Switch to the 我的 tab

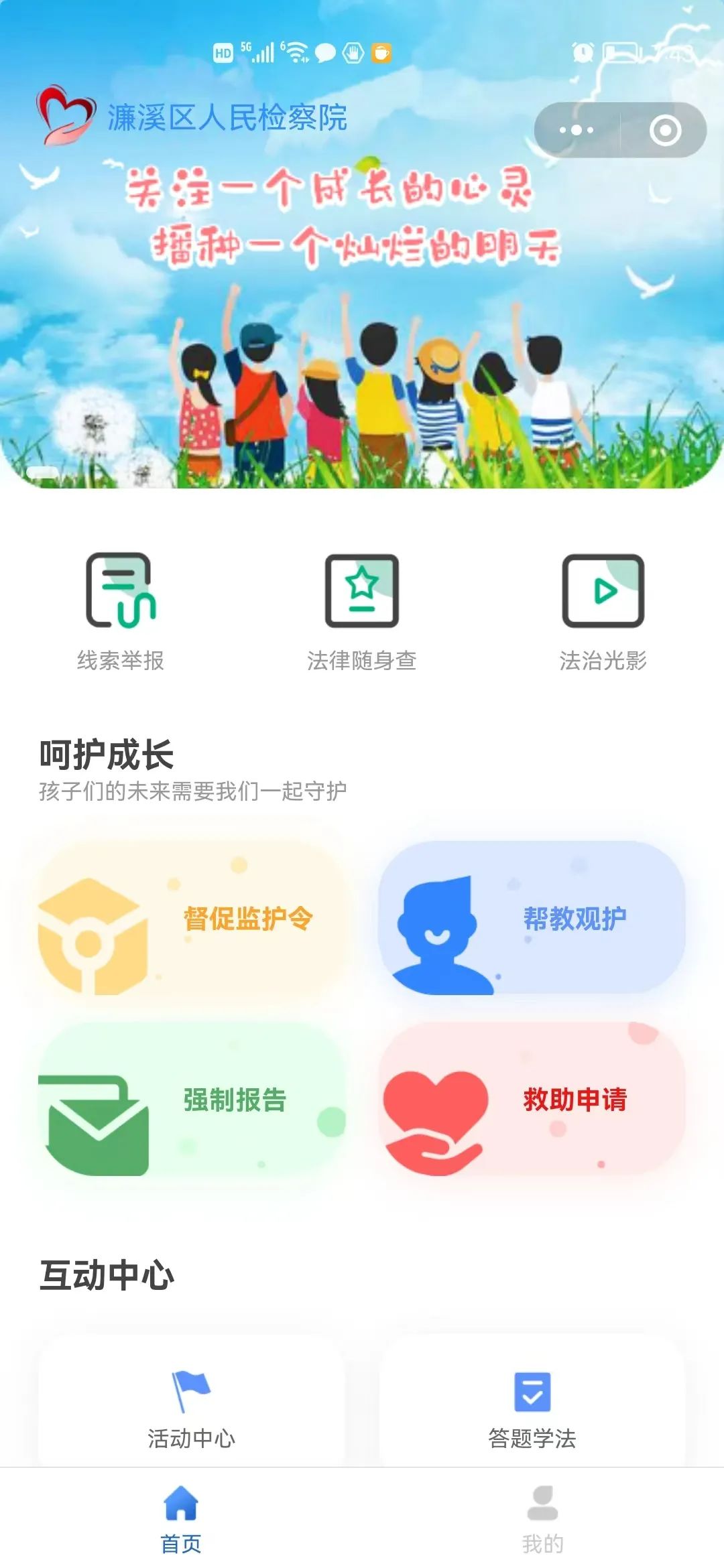click(x=543, y=1518)
